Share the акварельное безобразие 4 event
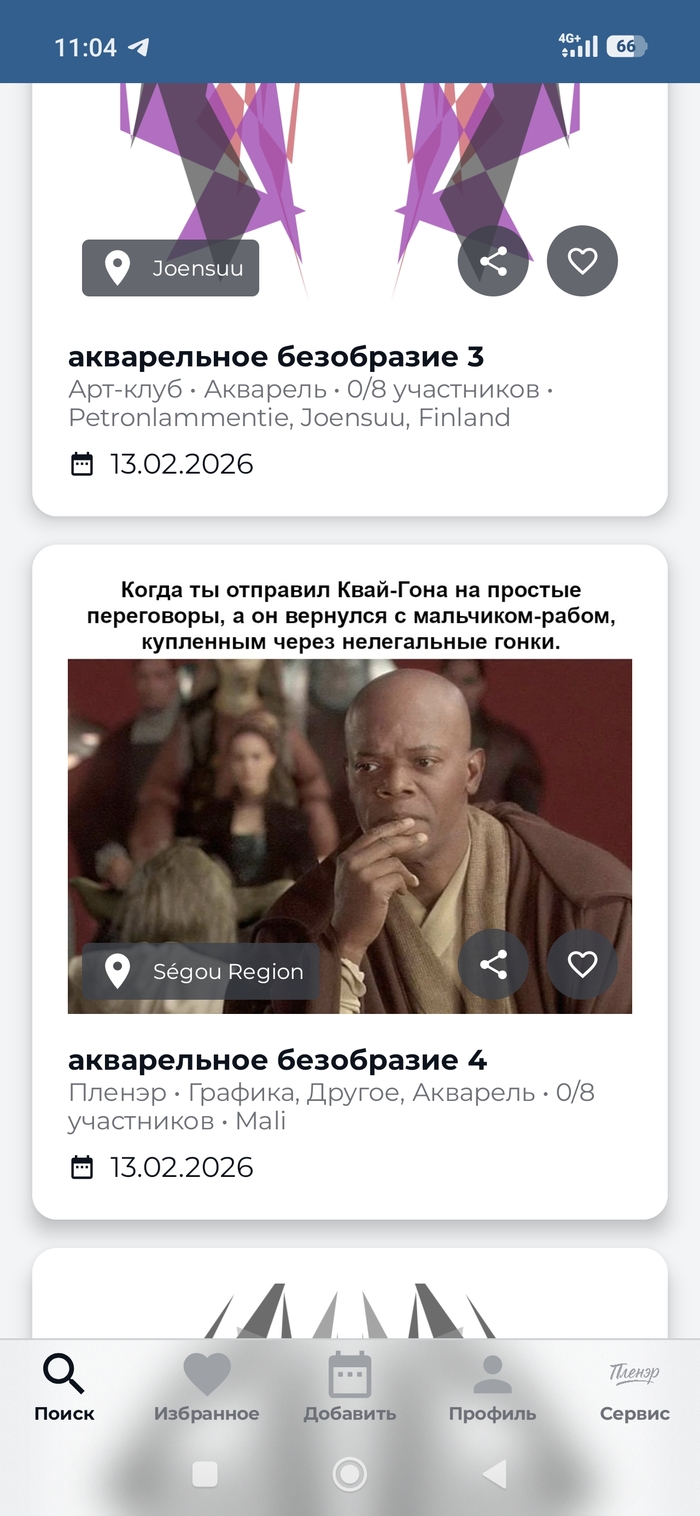 point(493,965)
